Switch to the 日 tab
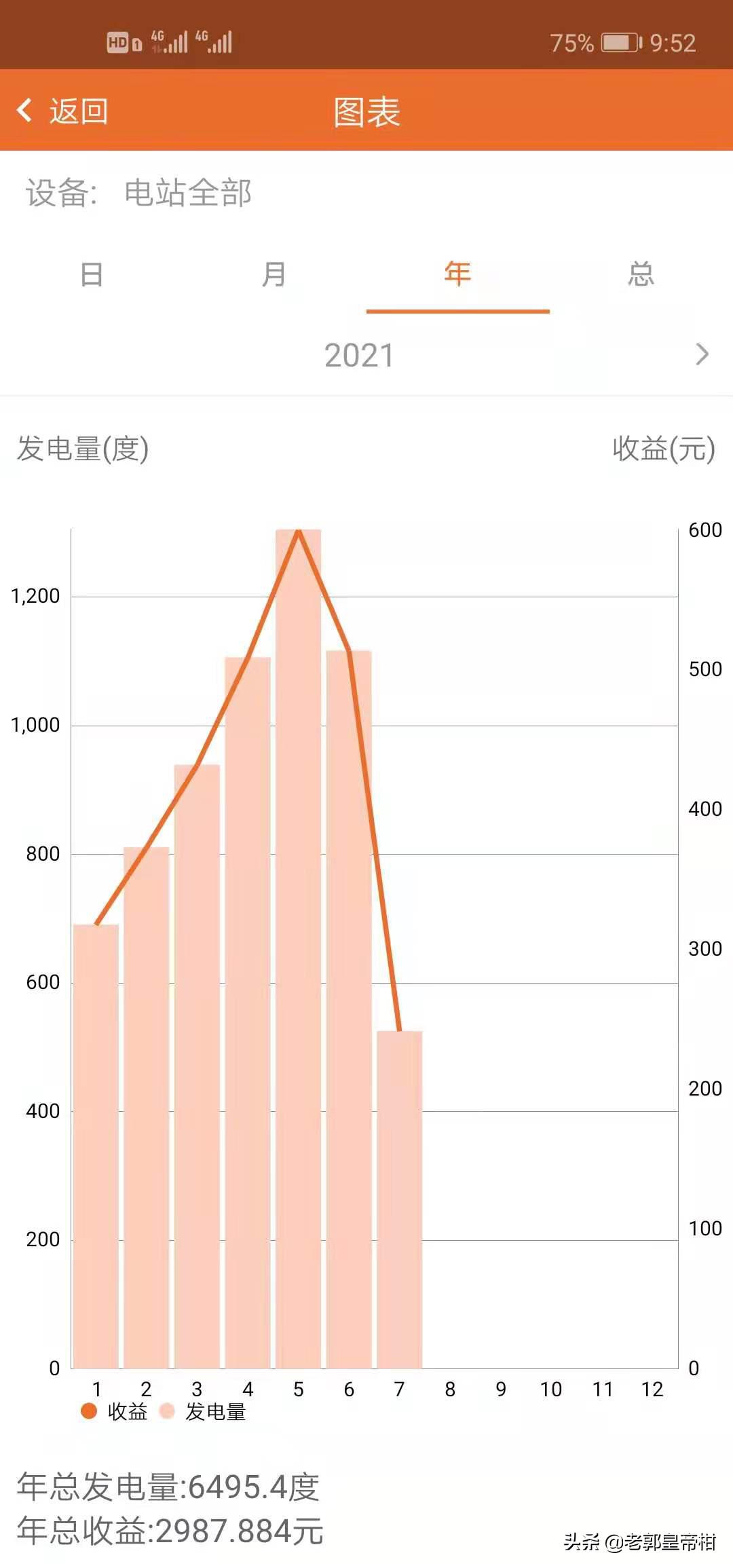 point(92,273)
